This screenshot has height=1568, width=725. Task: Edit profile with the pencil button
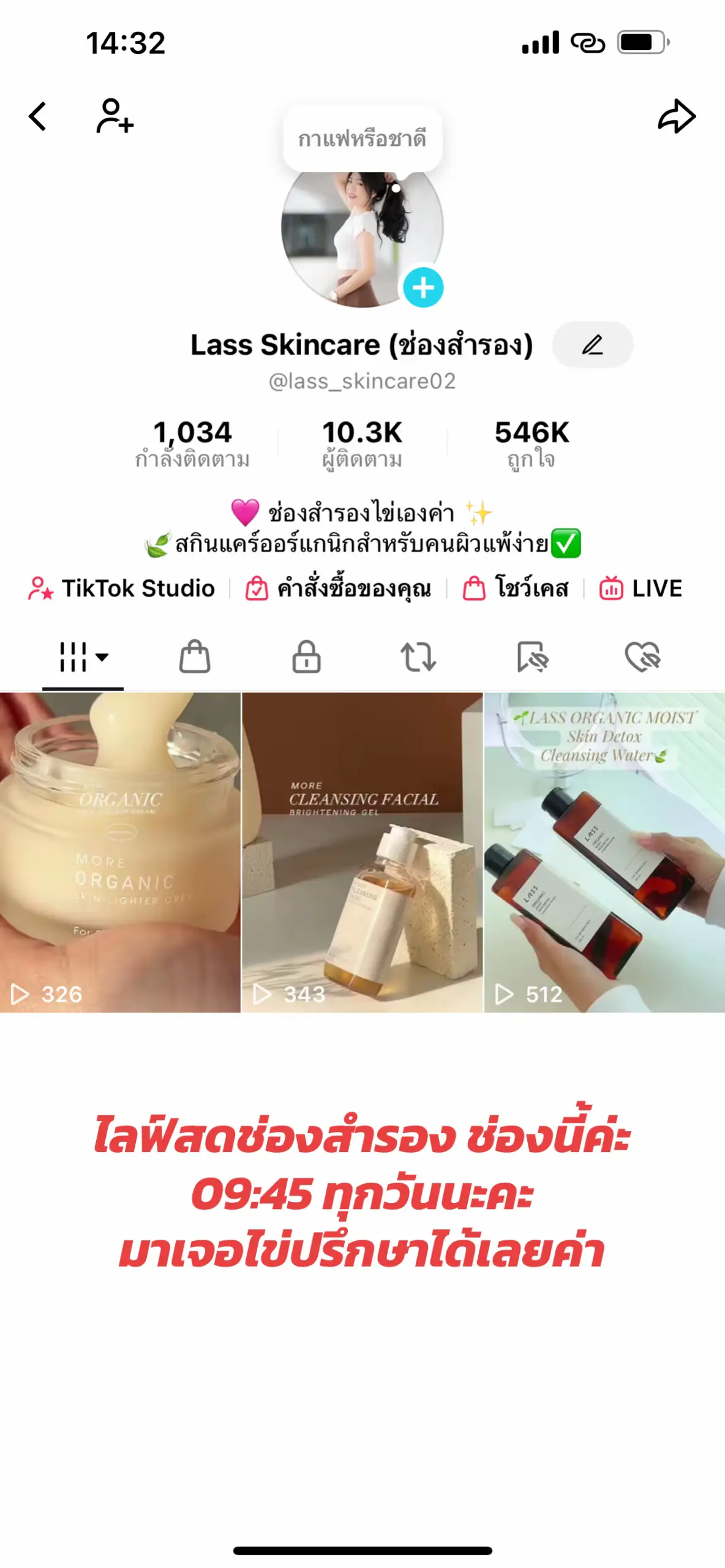[592, 345]
